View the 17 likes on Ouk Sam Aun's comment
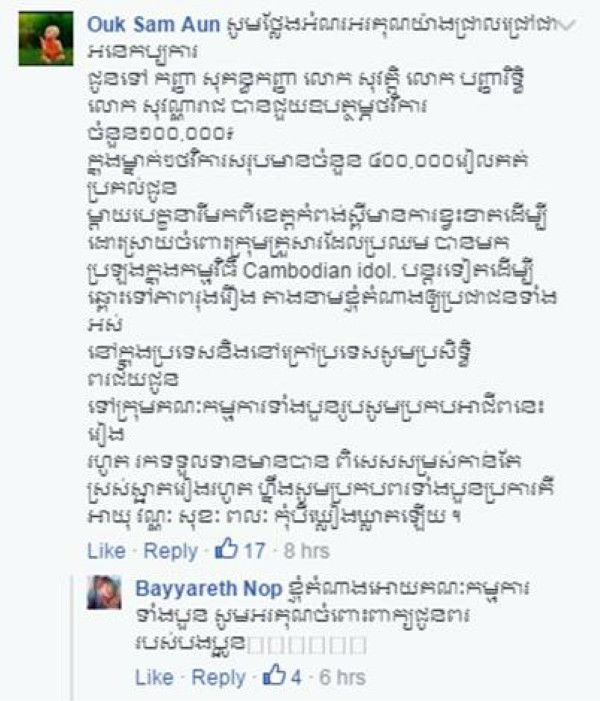 (242, 550)
